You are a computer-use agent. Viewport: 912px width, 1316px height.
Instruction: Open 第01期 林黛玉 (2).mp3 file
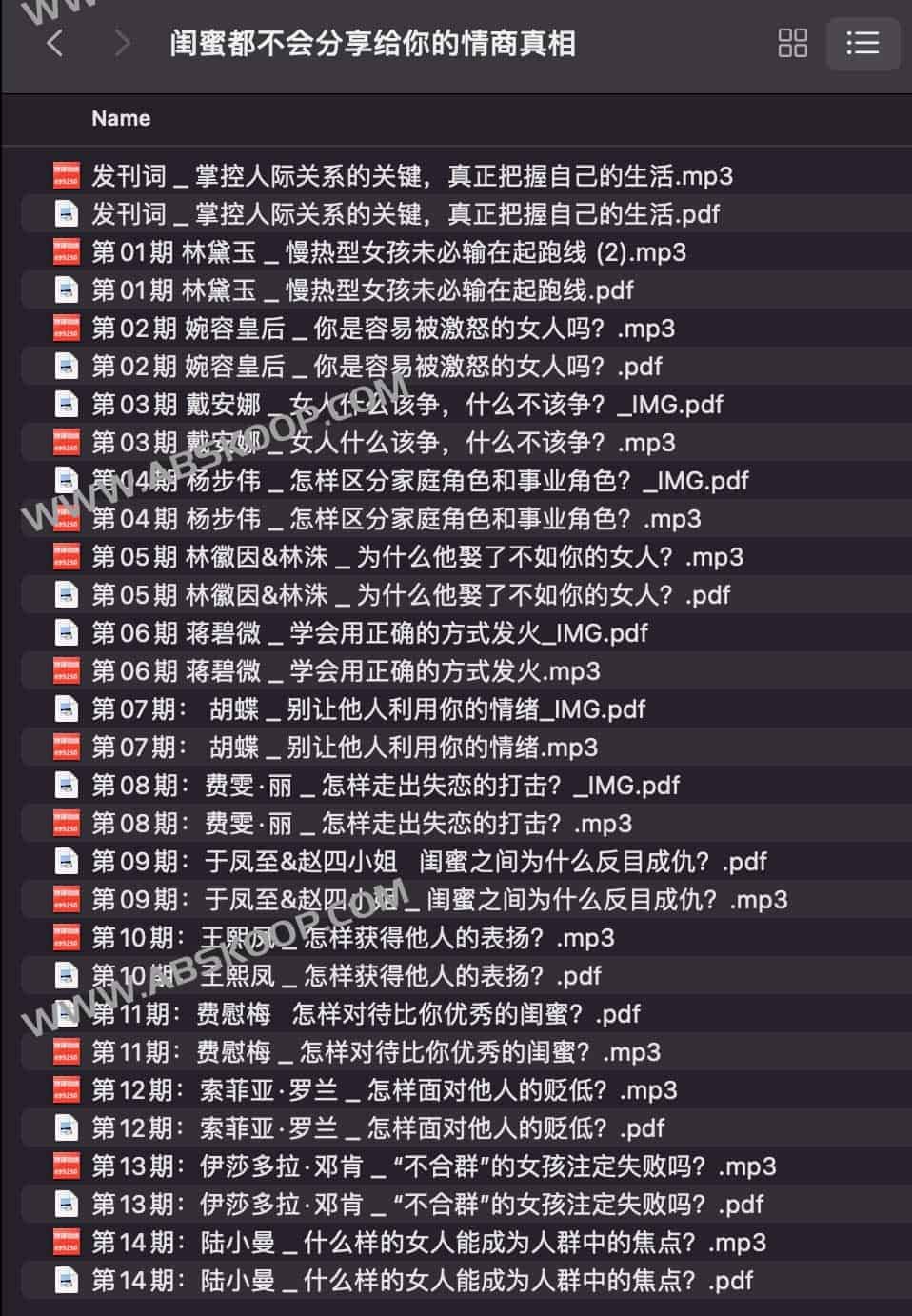point(388,251)
